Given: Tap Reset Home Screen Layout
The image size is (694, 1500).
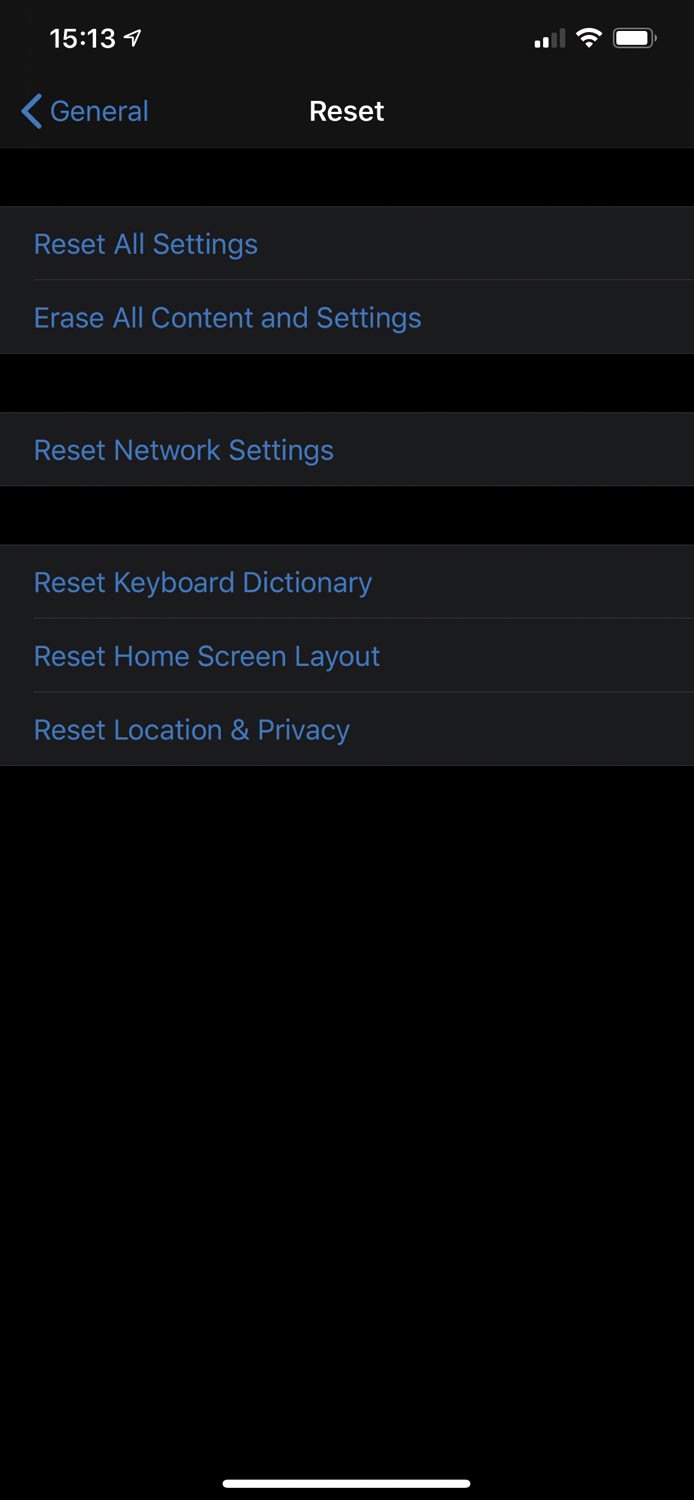Looking at the screenshot, I should pyautogui.click(x=347, y=656).
